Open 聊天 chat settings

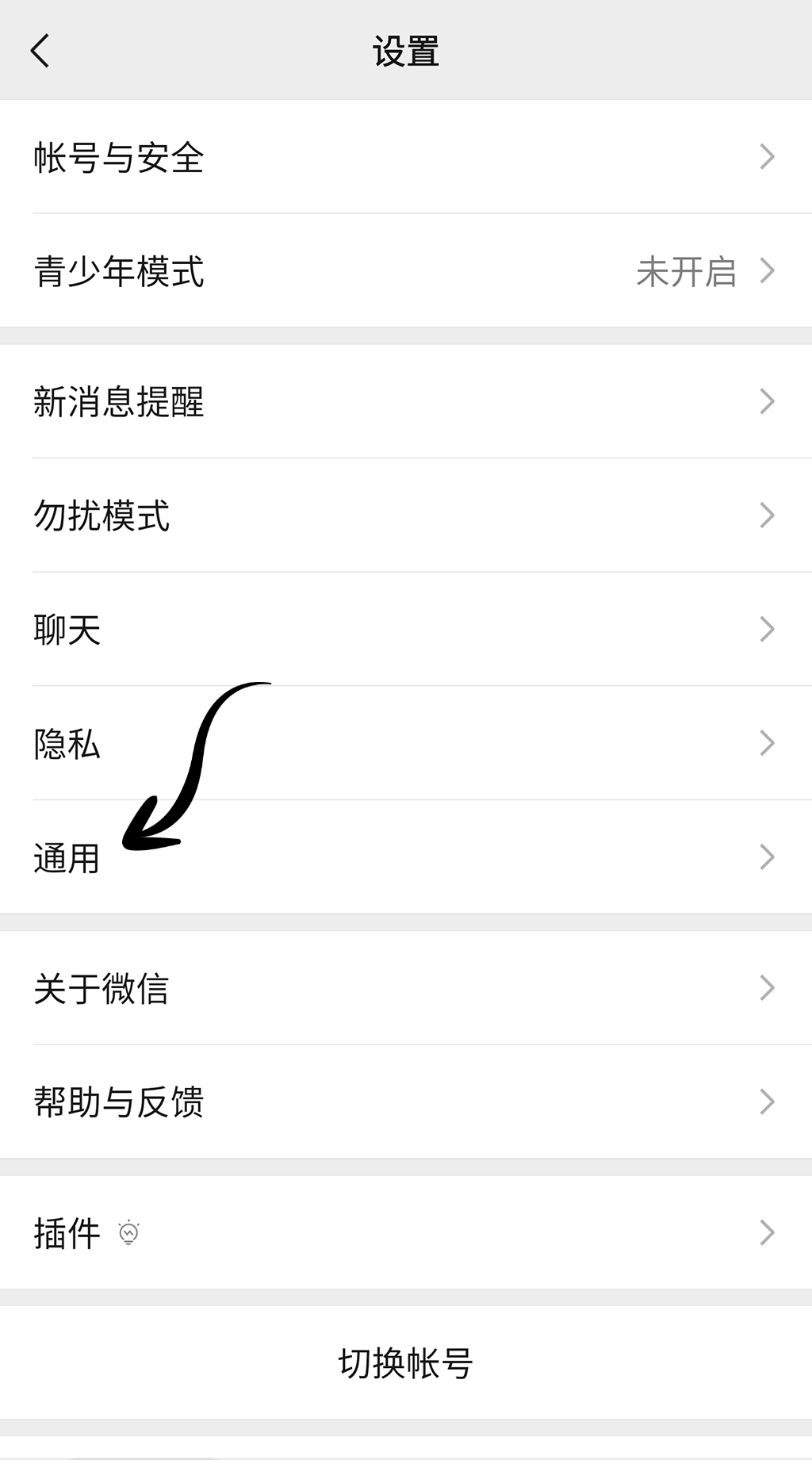click(x=67, y=629)
